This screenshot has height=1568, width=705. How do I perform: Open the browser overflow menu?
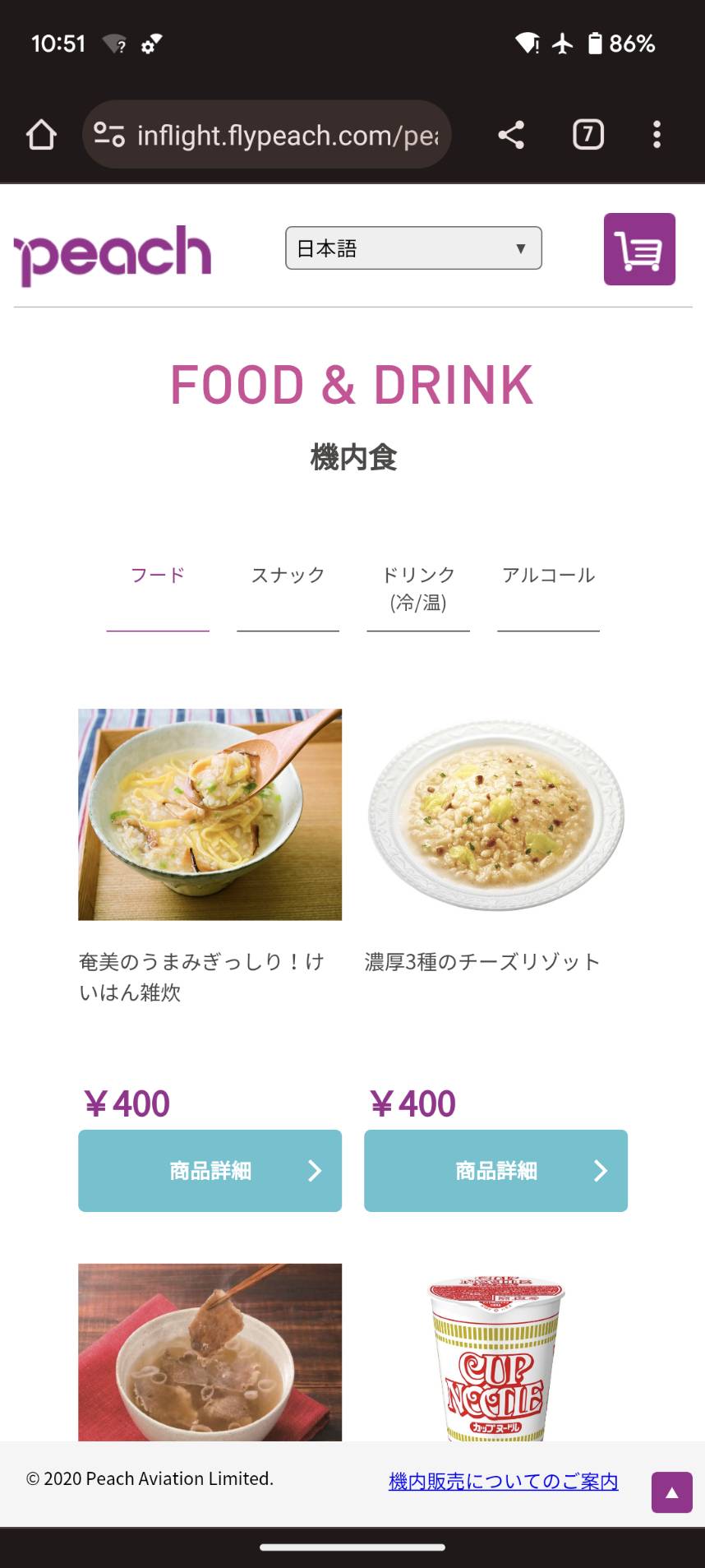click(x=657, y=135)
